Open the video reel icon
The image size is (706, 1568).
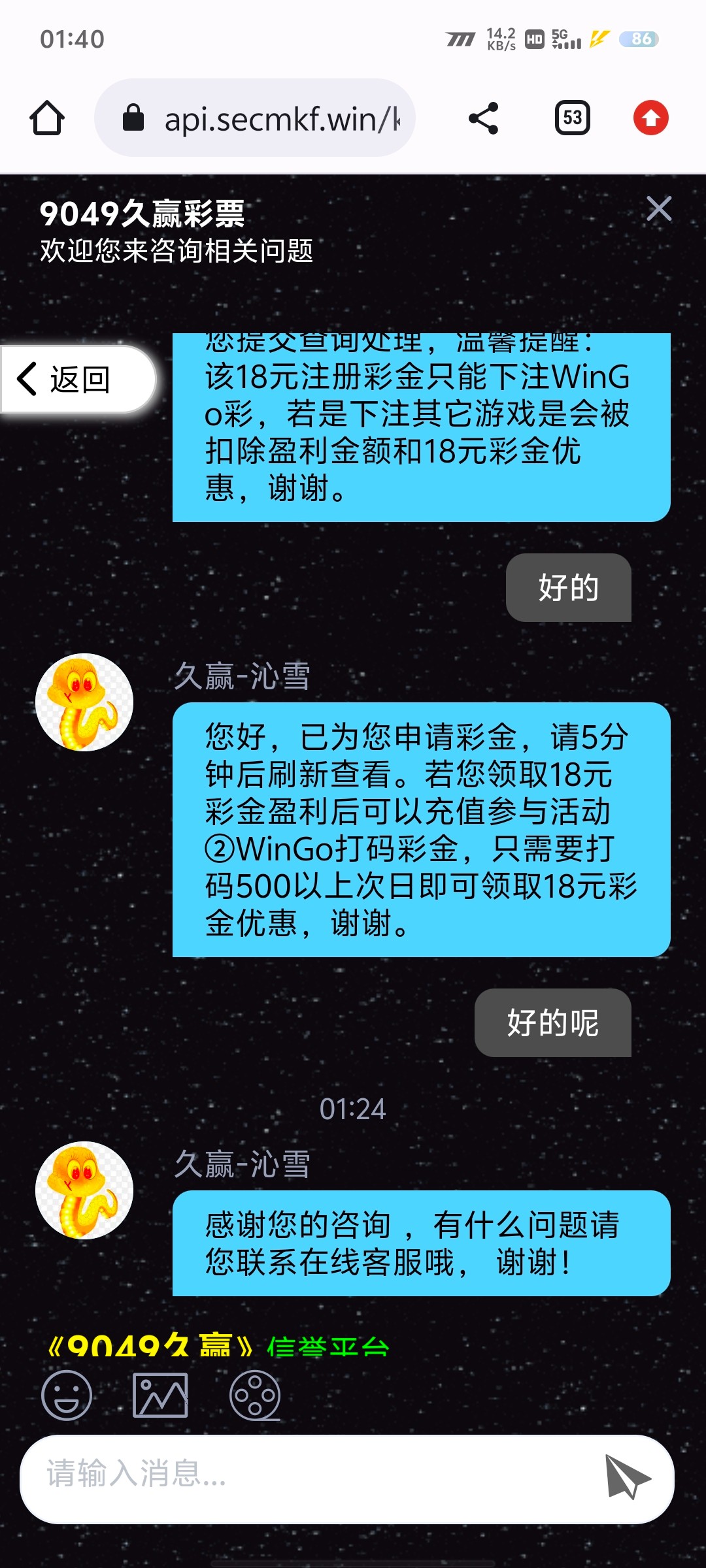click(x=255, y=1395)
